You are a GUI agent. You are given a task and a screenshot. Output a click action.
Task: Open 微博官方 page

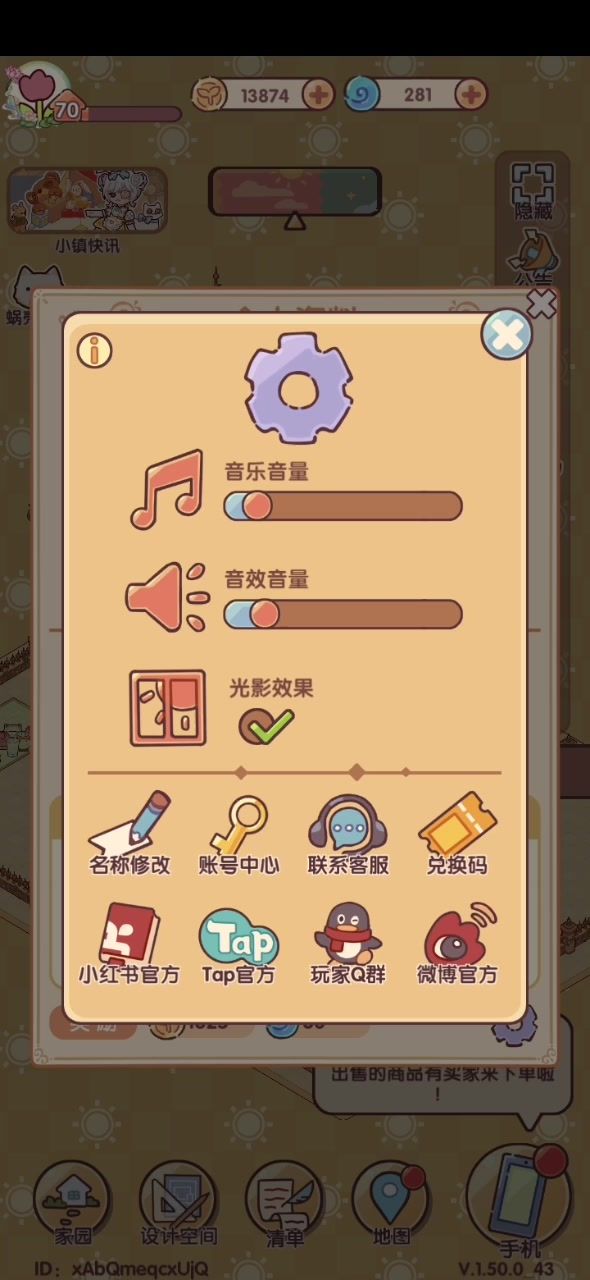coord(458,944)
